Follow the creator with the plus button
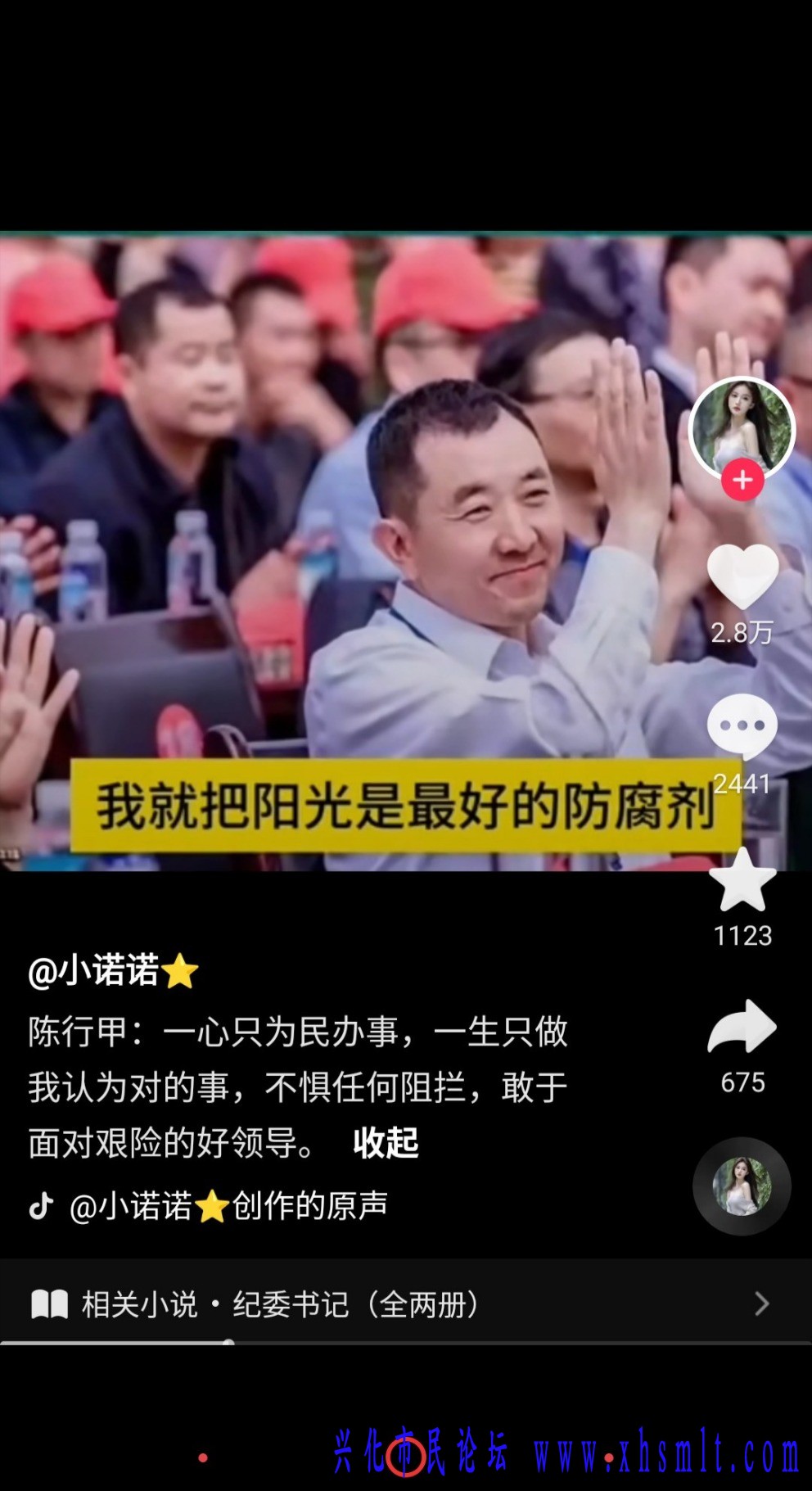 click(x=742, y=480)
